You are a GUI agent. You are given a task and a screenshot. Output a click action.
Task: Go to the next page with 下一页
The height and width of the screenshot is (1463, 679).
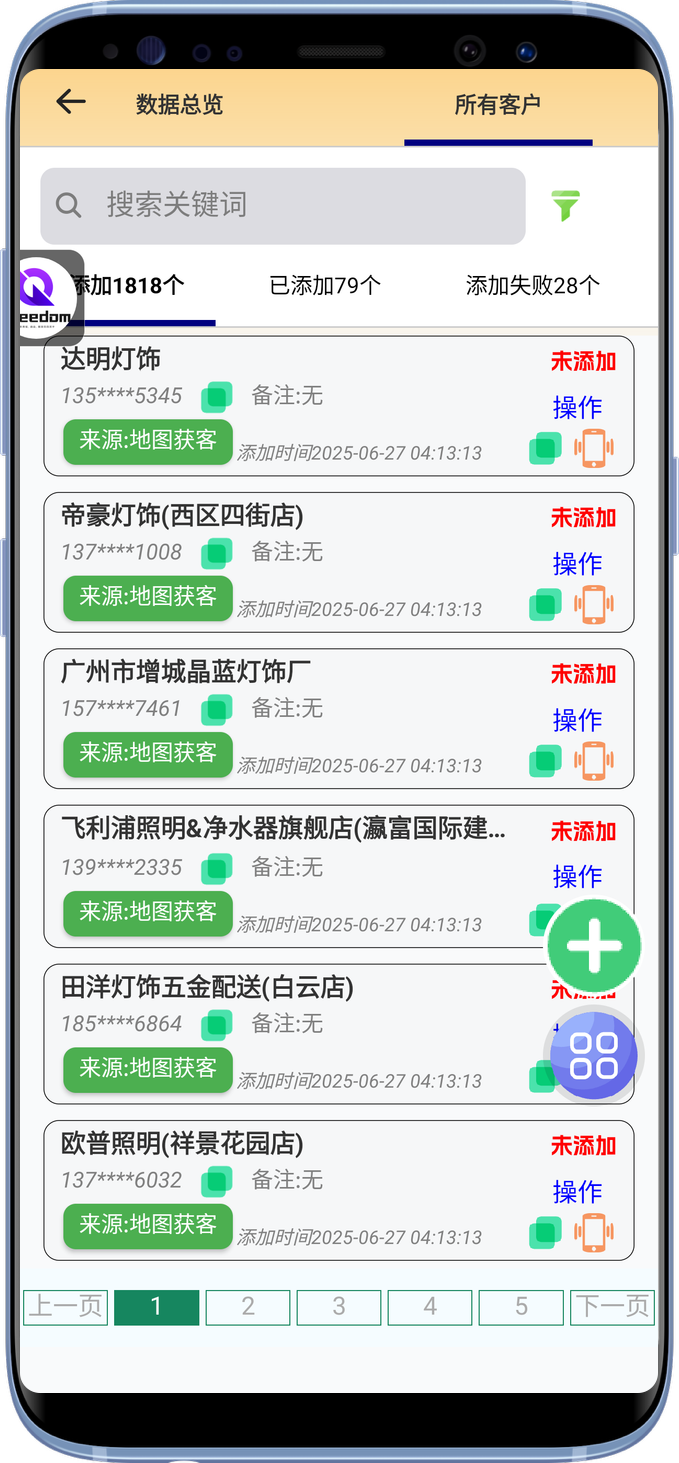612,1307
